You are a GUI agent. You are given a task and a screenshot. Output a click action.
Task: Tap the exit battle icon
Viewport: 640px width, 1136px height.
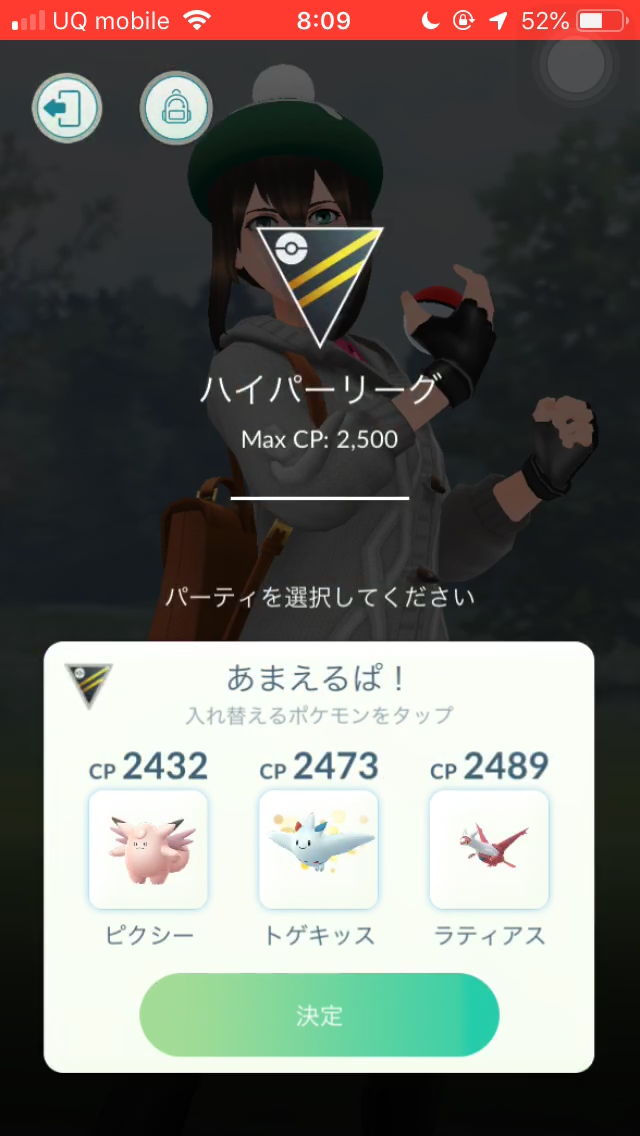pyautogui.click(x=67, y=108)
